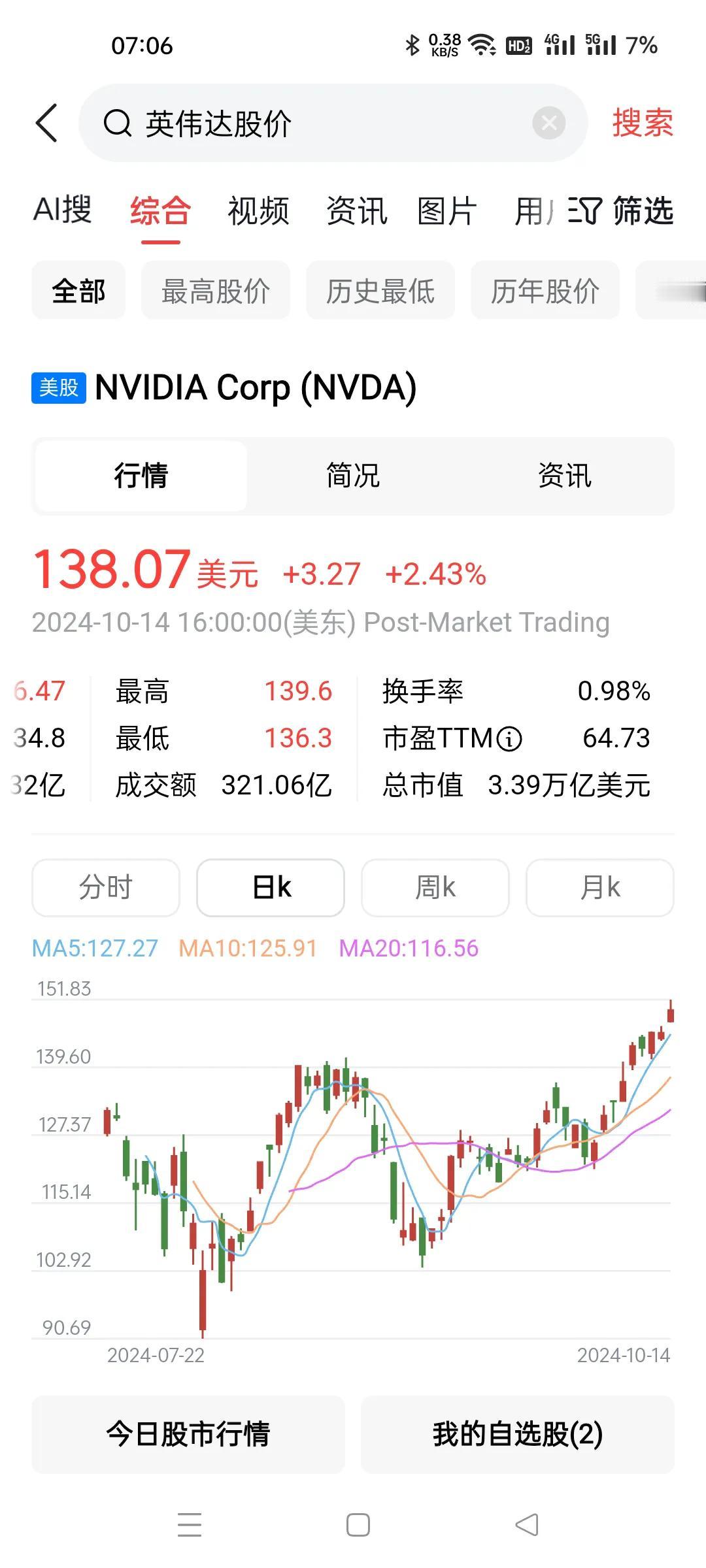This screenshot has height=1568, width=706.
Task: Switch to the AI搜 tab
Action: pos(63,210)
